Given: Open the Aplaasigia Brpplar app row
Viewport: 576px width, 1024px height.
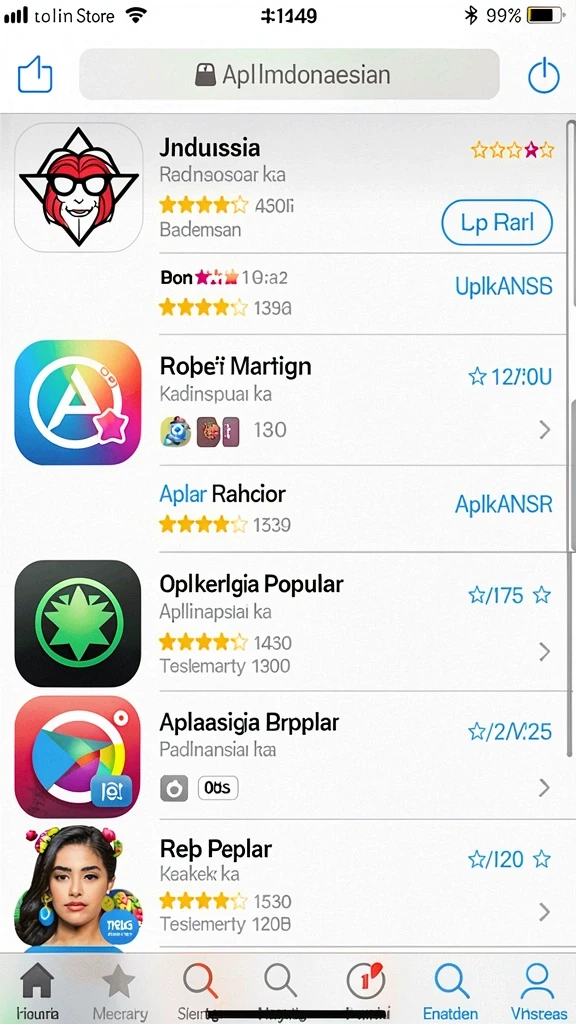Looking at the screenshot, I should click(x=288, y=757).
